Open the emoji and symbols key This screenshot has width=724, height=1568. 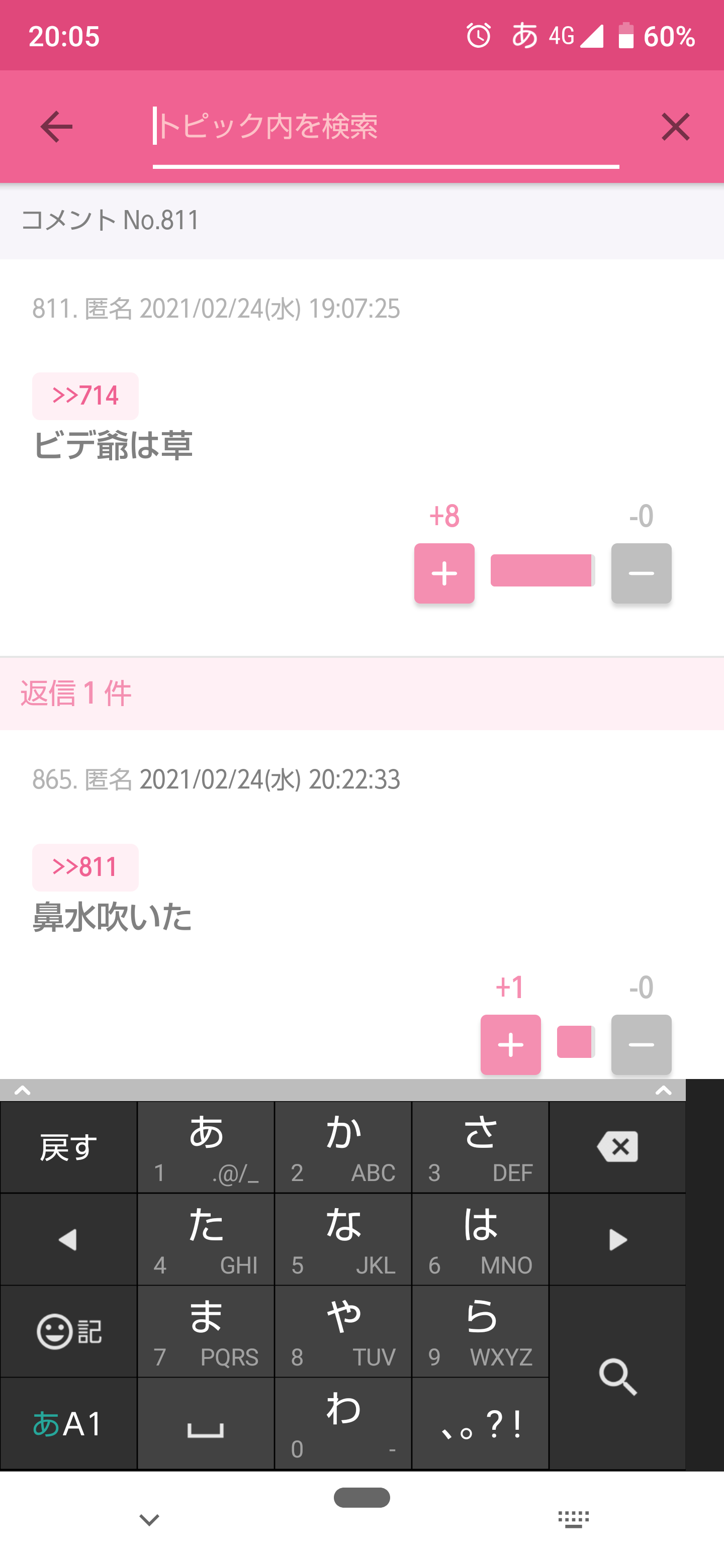coord(68,1331)
